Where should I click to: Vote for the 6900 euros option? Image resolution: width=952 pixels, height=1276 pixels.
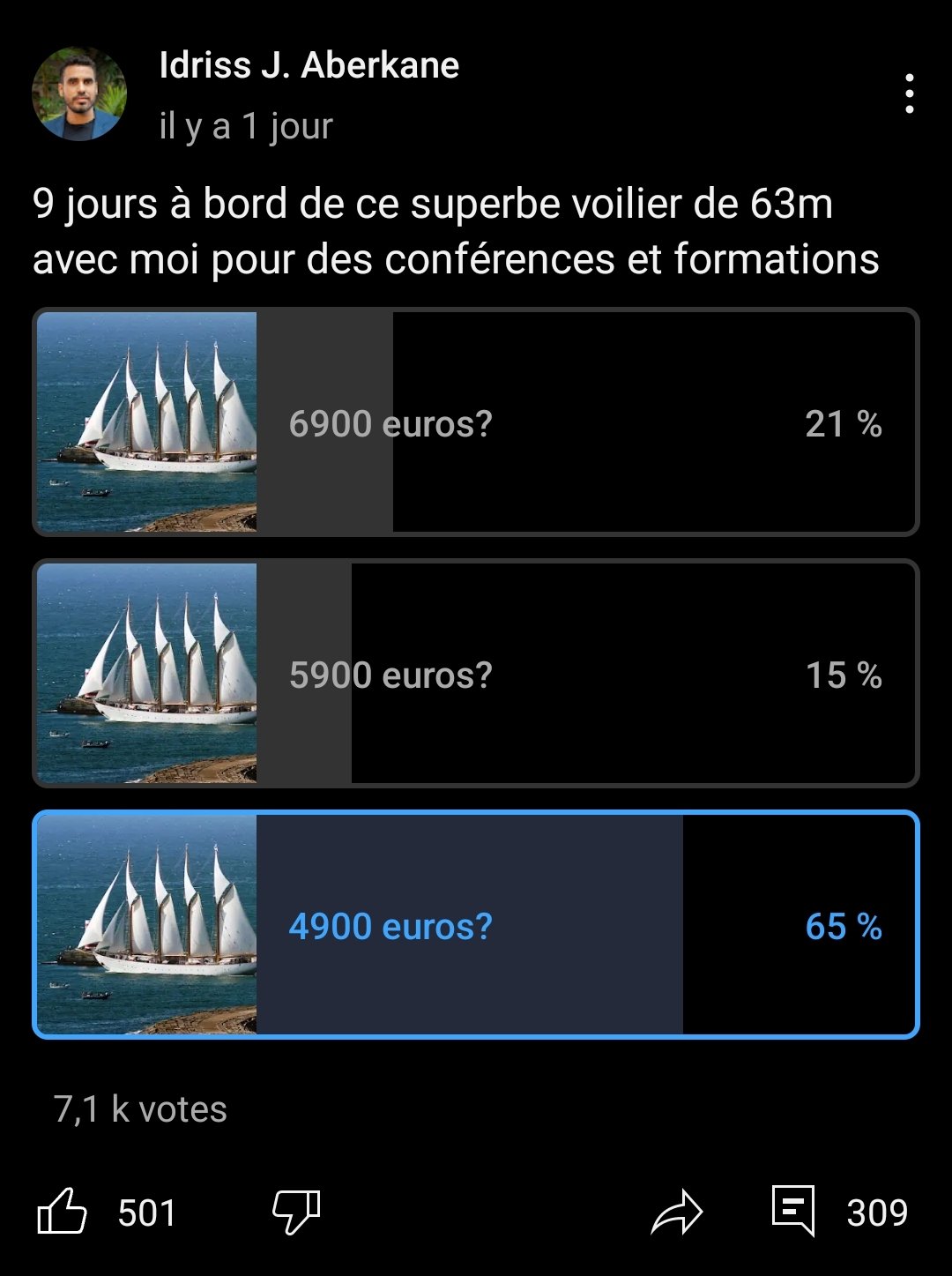tap(476, 422)
